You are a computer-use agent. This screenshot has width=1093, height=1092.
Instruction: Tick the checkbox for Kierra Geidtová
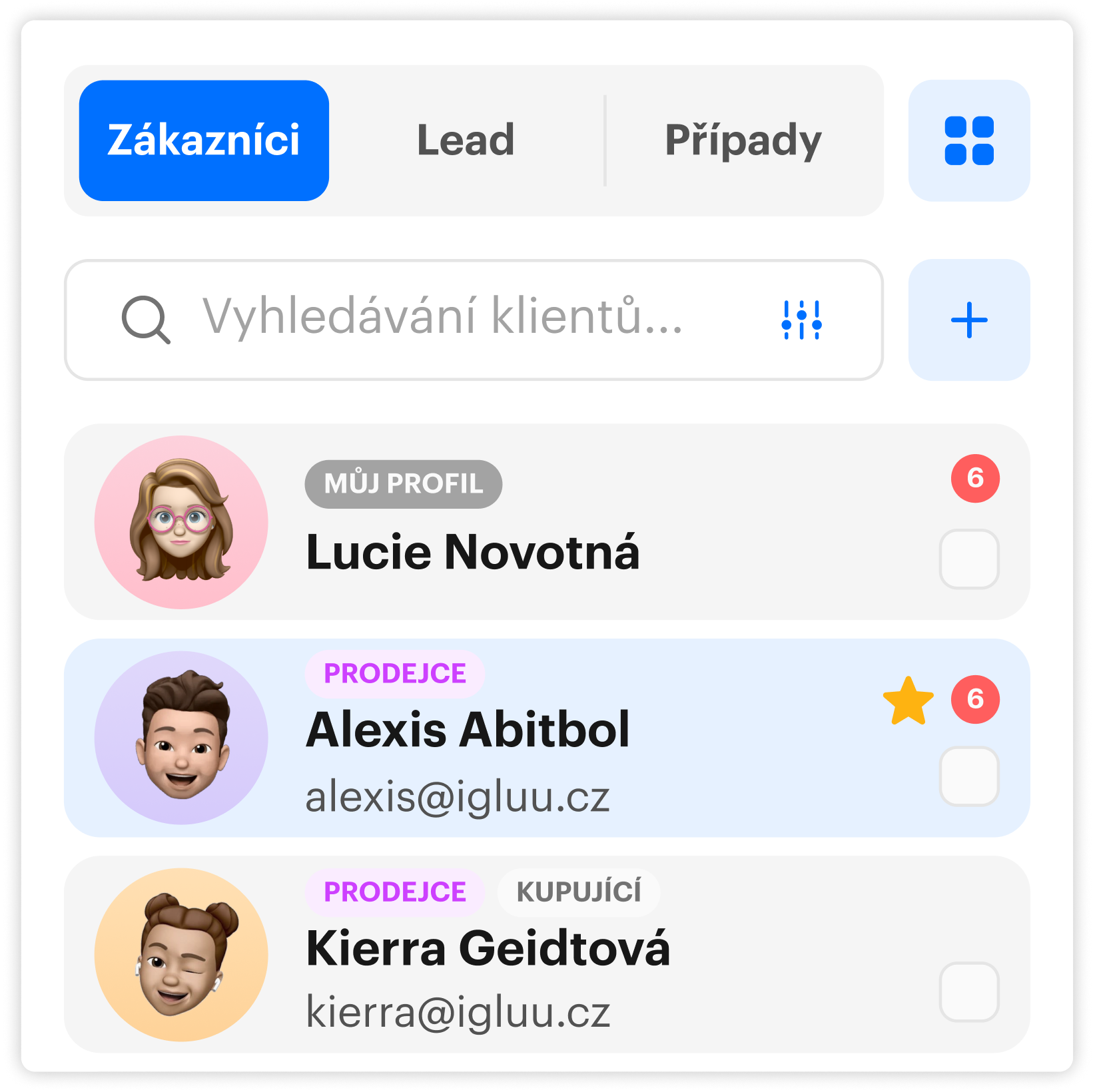pyautogui.click(x=968, y=991)
